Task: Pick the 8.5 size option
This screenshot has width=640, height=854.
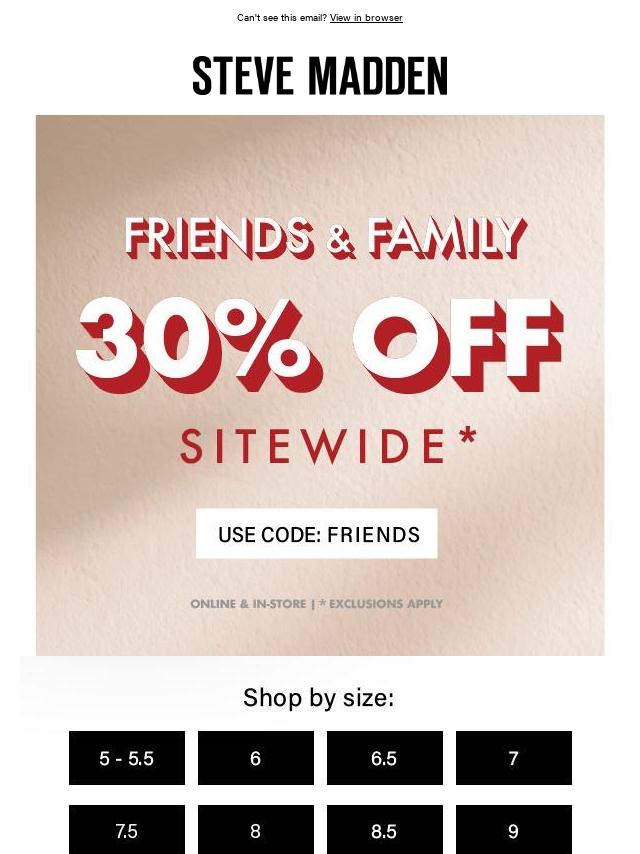Action: [384, 830]
